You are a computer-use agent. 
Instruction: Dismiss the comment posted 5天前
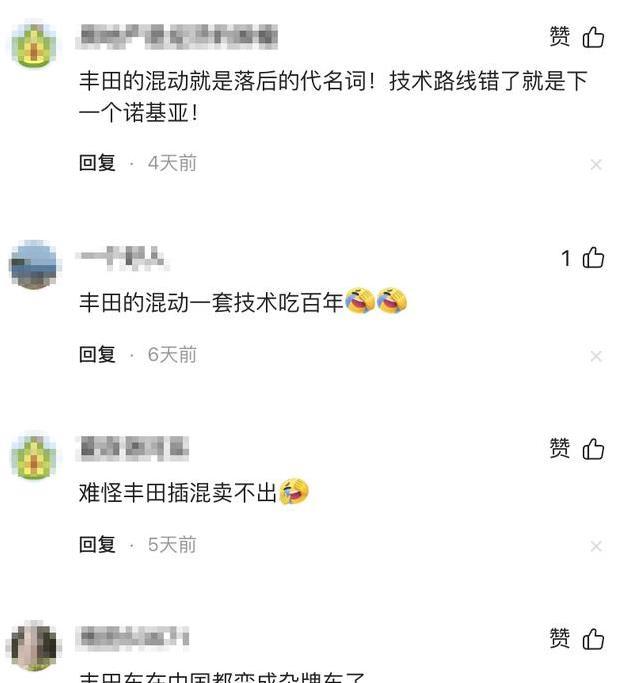pyautogui.click(x=596, y=546)
